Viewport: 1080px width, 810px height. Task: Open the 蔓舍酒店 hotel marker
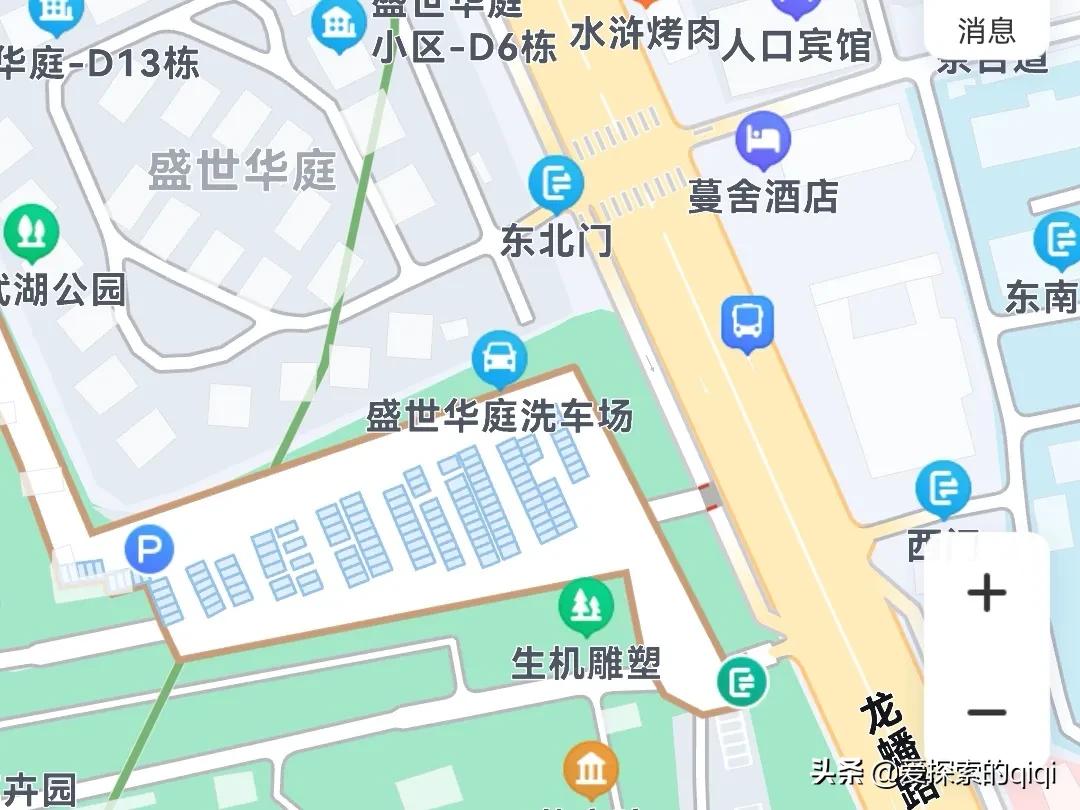[x=763, y=141]
